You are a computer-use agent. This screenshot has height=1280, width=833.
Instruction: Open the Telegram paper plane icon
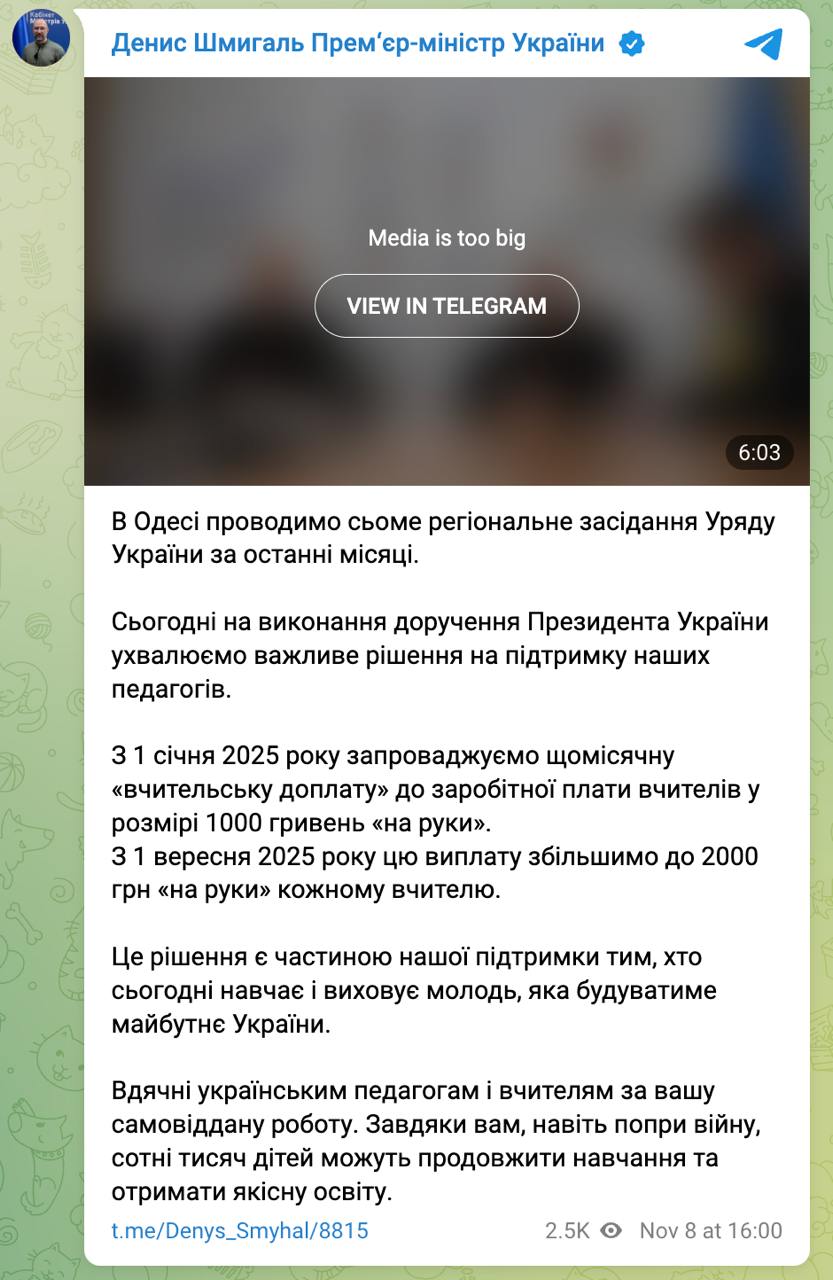(763, 43)
